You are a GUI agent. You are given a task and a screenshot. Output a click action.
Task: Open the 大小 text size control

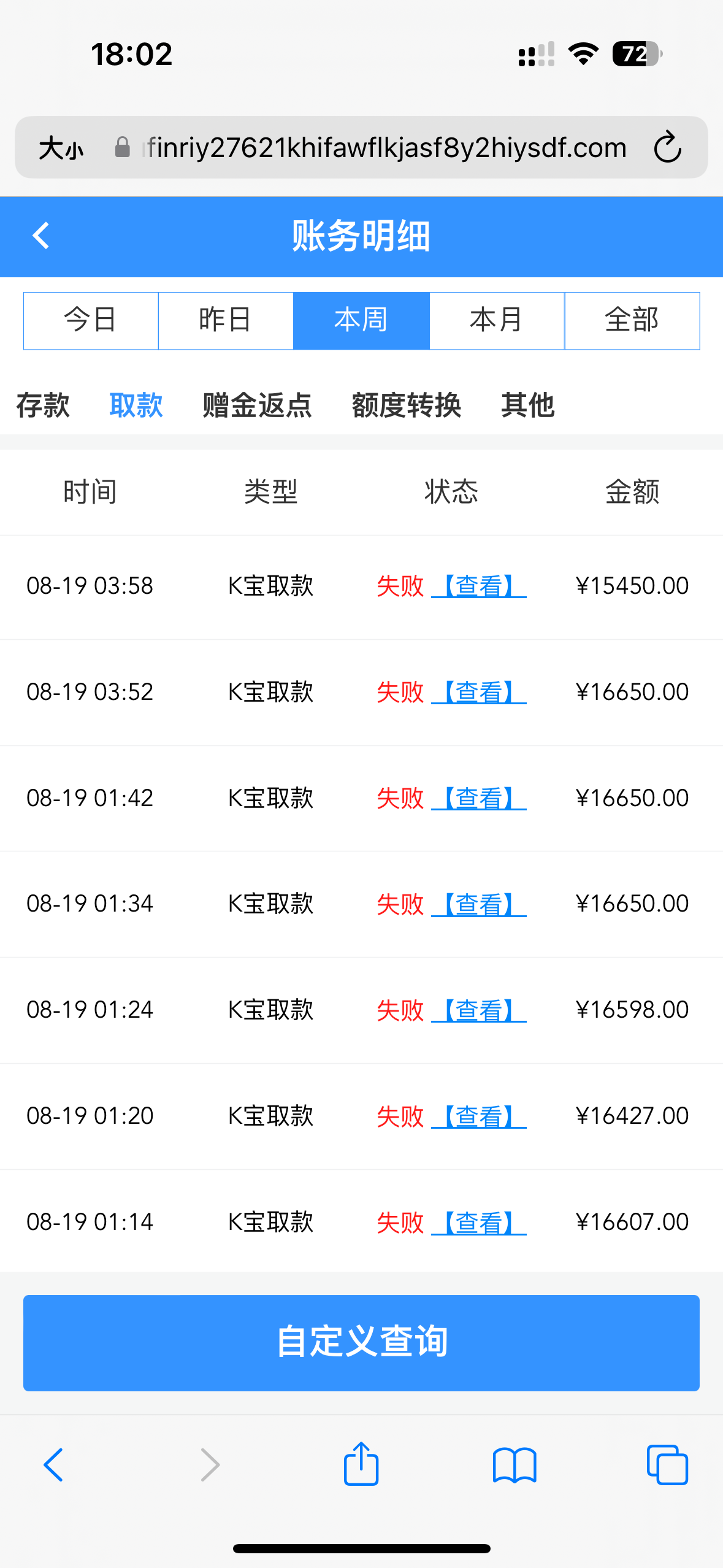click(60, 147)
